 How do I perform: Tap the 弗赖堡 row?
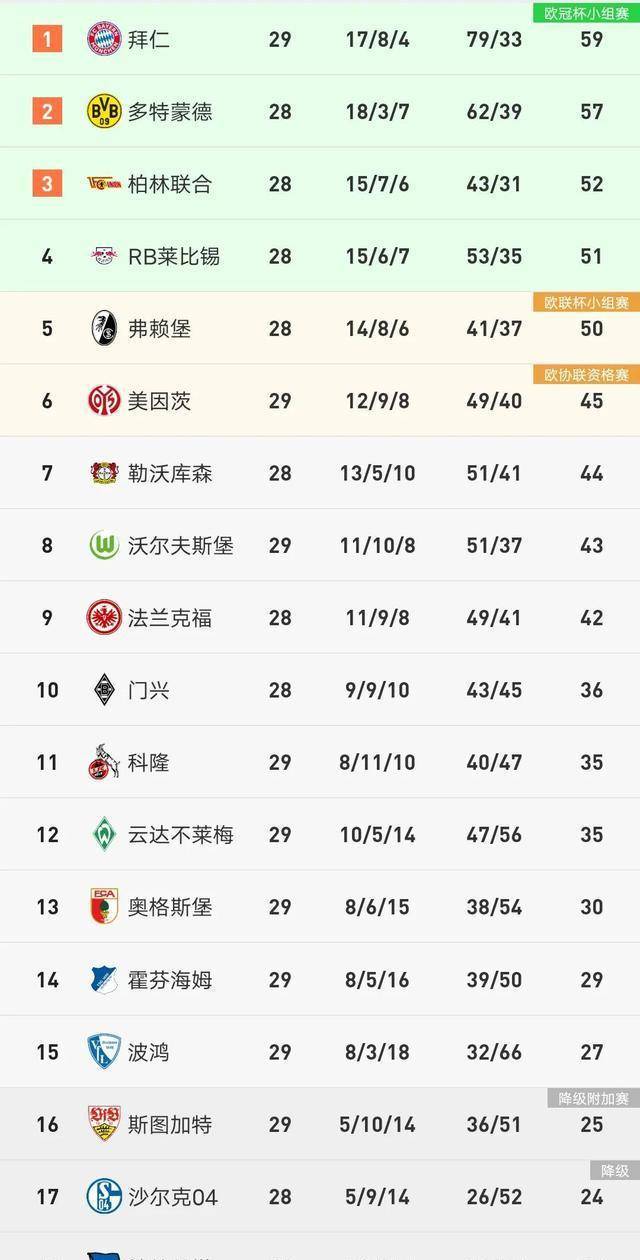pos(159,328)
